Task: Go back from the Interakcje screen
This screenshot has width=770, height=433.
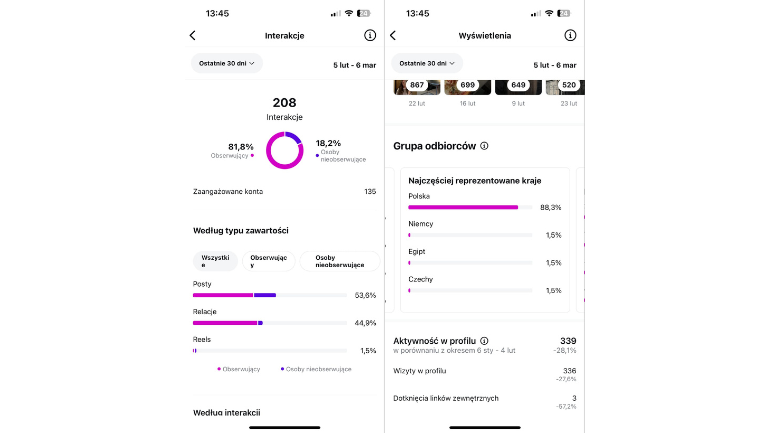Action: click(193, 35)
